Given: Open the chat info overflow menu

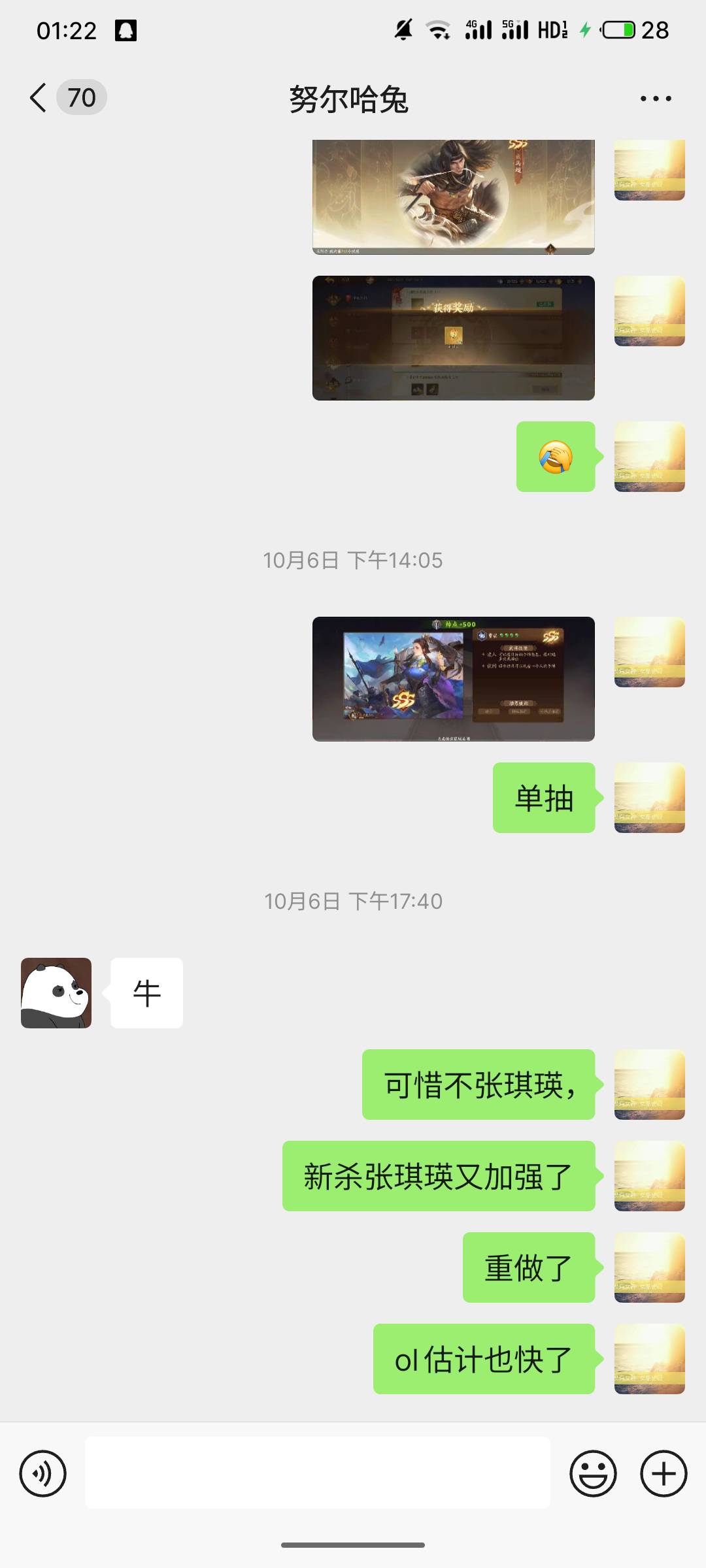Looking at the screenshot, I should click(656, 99).
